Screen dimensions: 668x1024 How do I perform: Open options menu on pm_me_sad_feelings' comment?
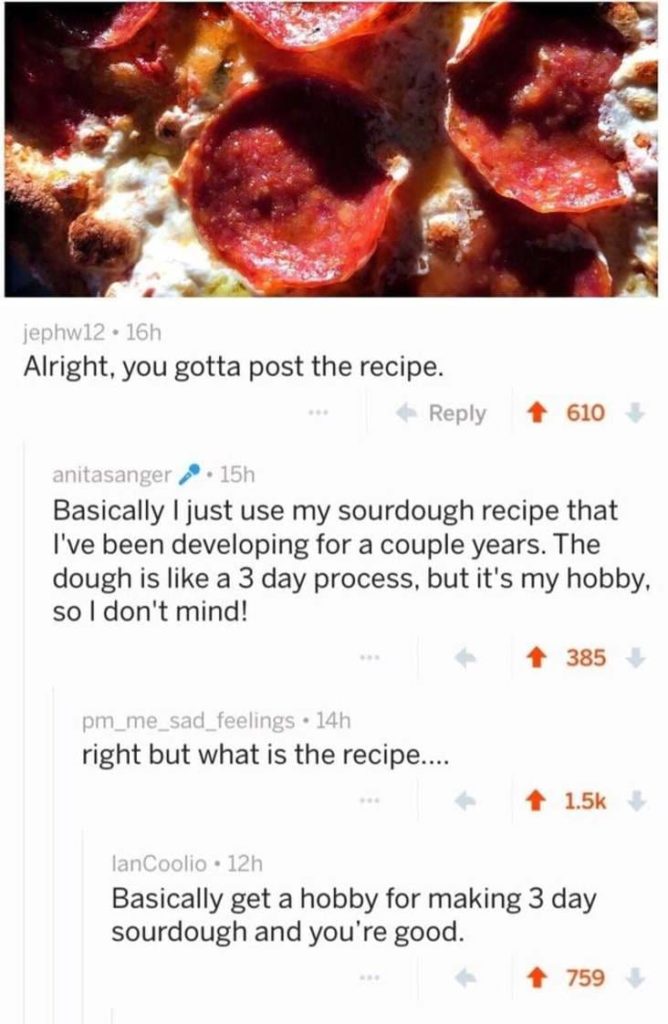tap(372, 801)
